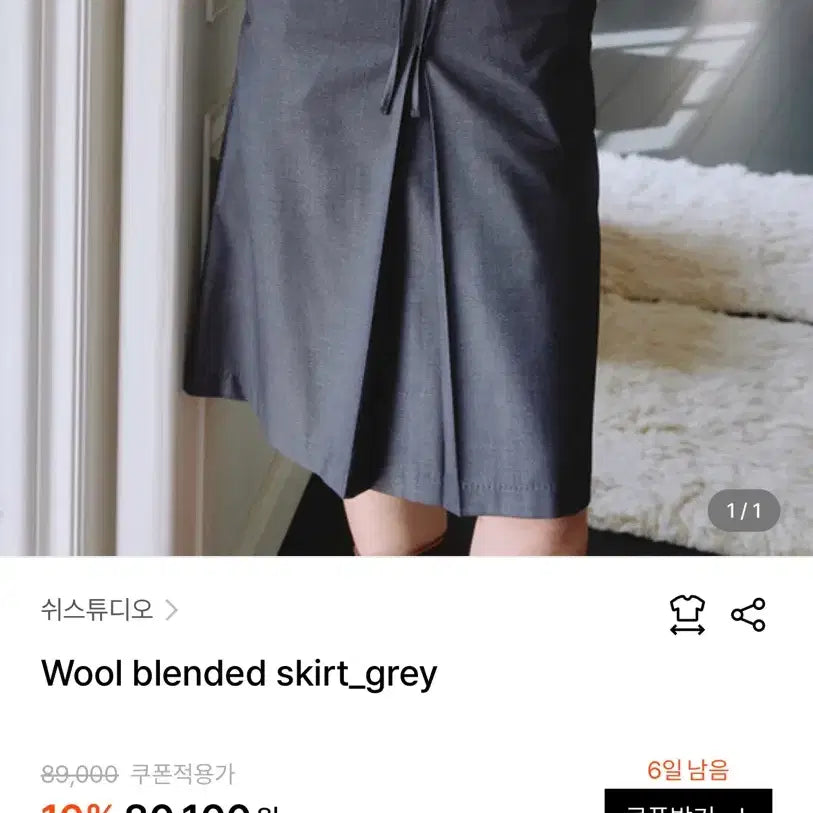View the grey skirt product photo
The height and width of the screenshot is (813, 813).
[406, 278]
